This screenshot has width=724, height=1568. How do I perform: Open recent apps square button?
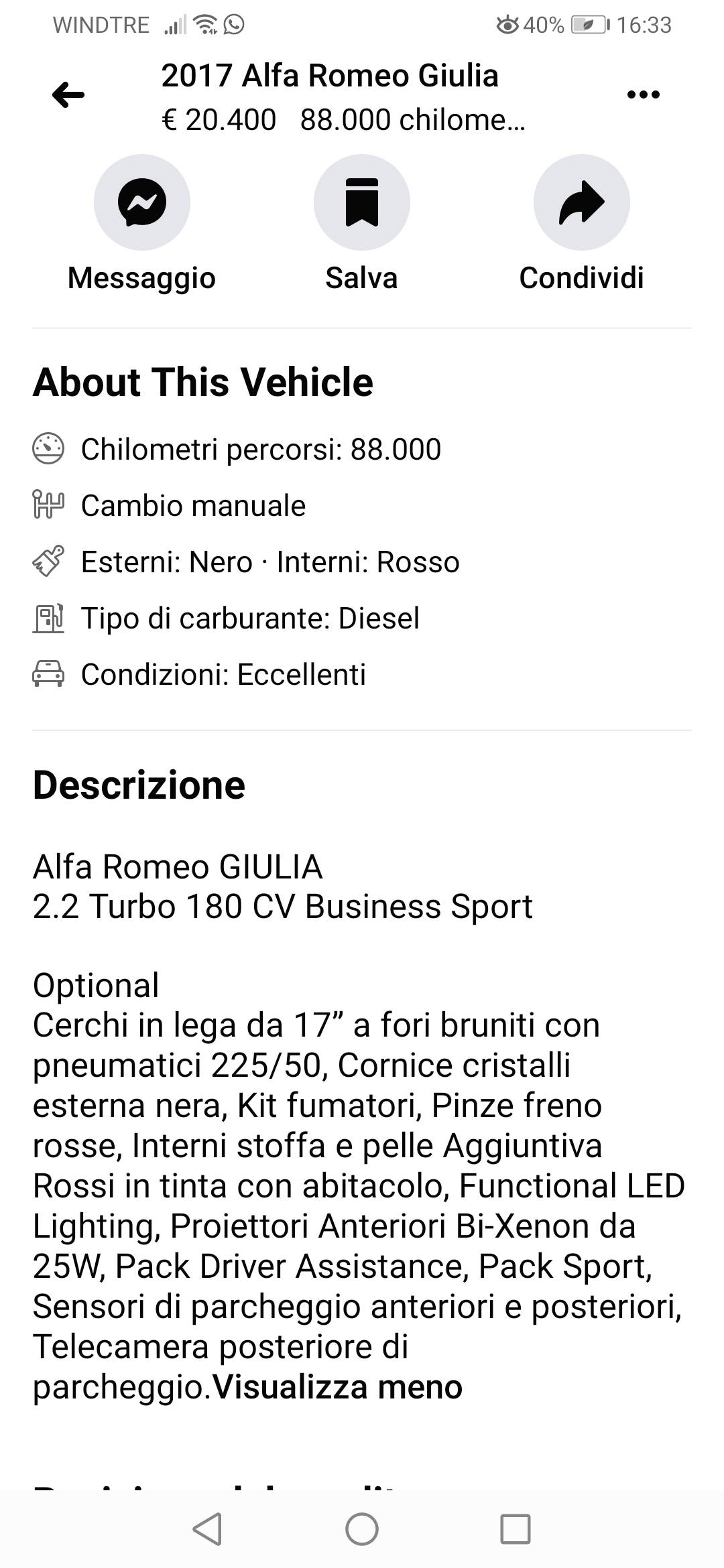pyautogui.click(x=516, y=1529)
